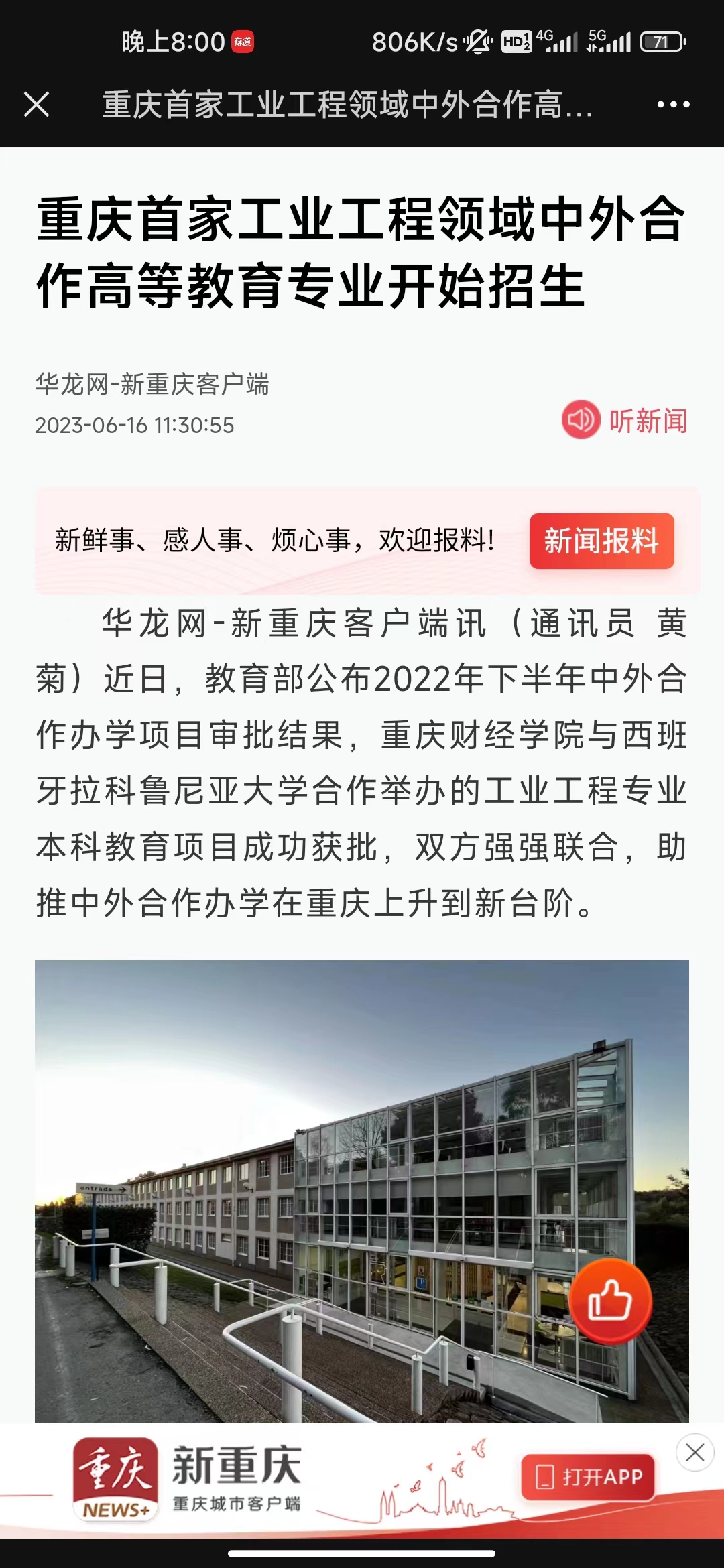724x1568 pixels.
Task: Close the article page
Action: [36, 105]
